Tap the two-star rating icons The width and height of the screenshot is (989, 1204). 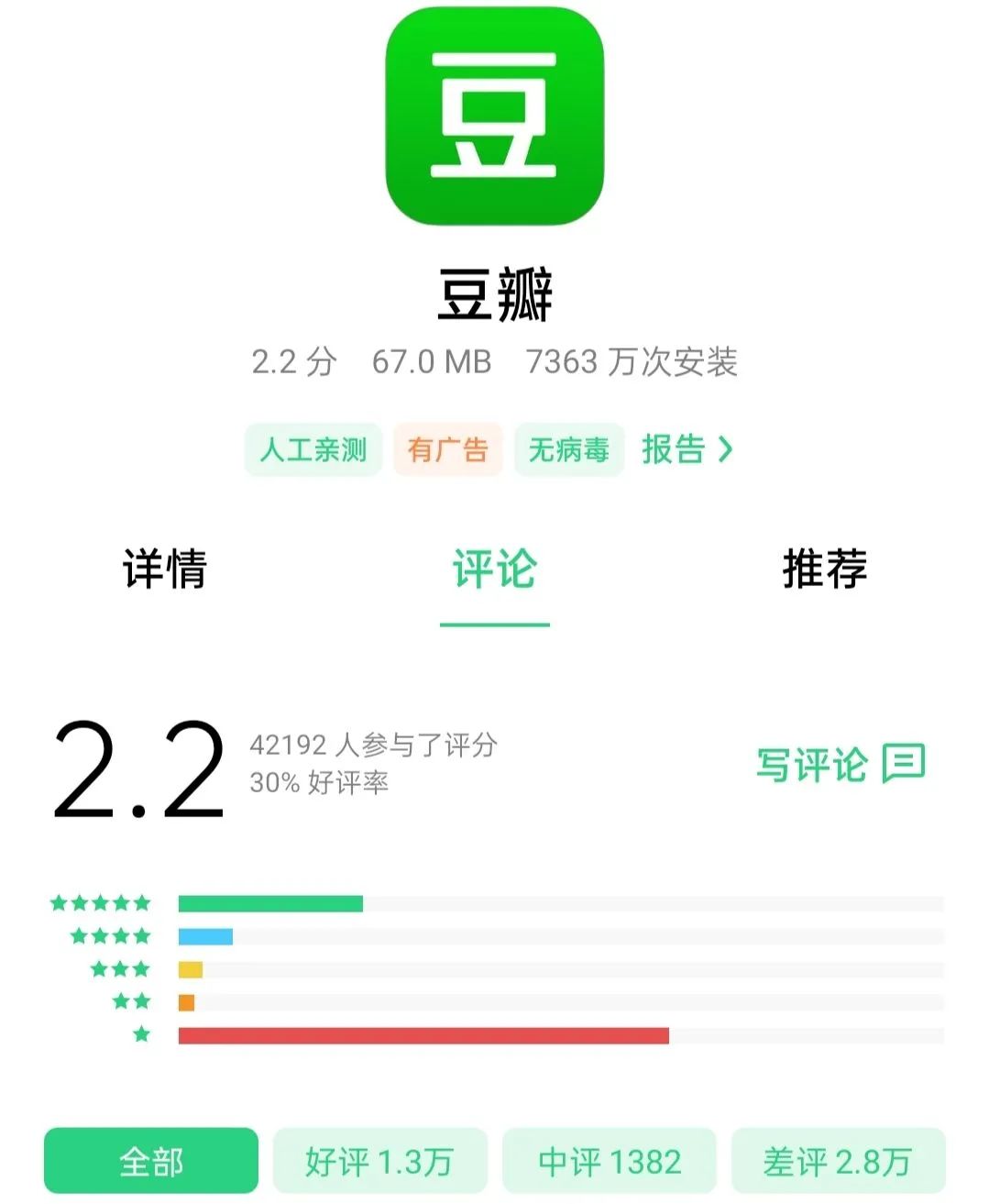pos(130,1002)
